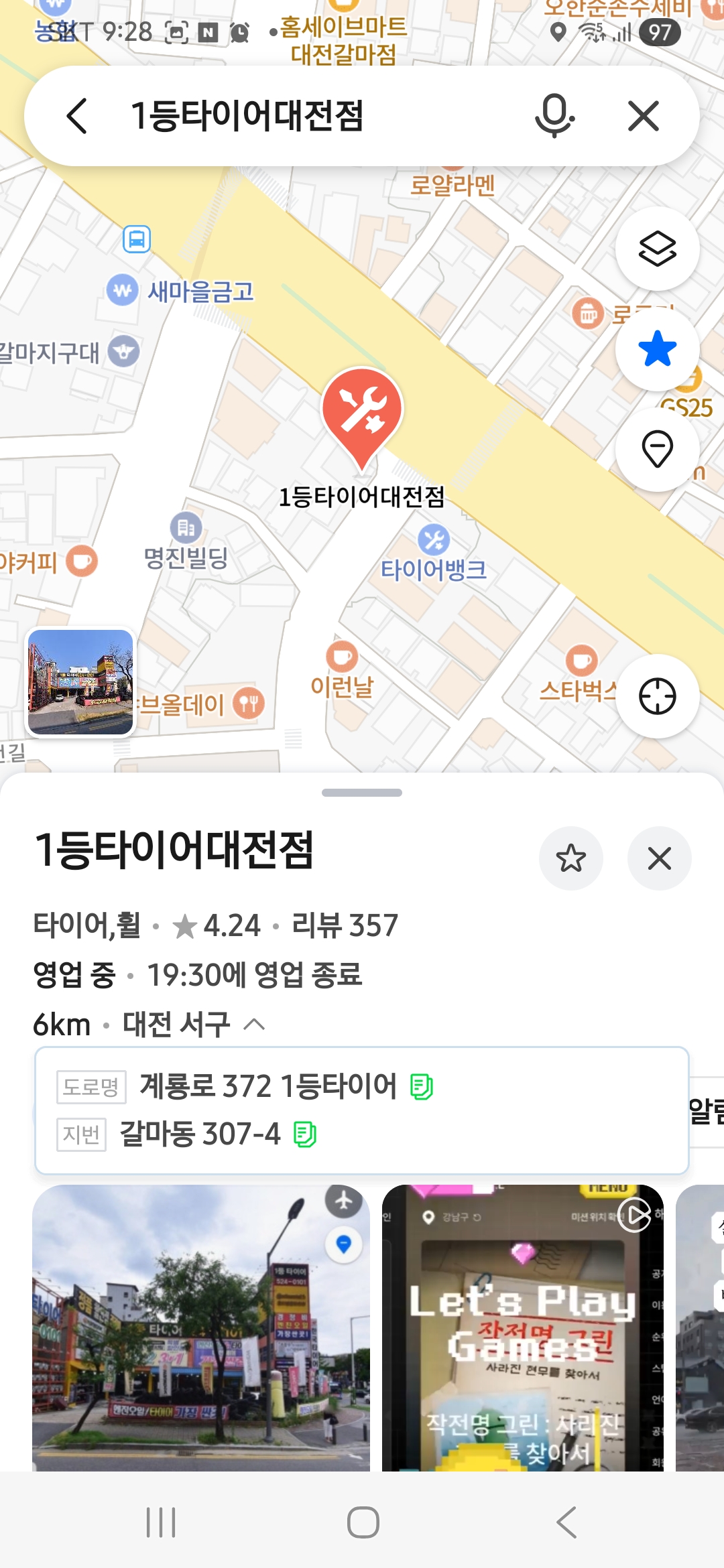Image resolution: width=724 pixels, height=1568 pixels.
Task: Center map on my current location
Action: pos(657,696)
